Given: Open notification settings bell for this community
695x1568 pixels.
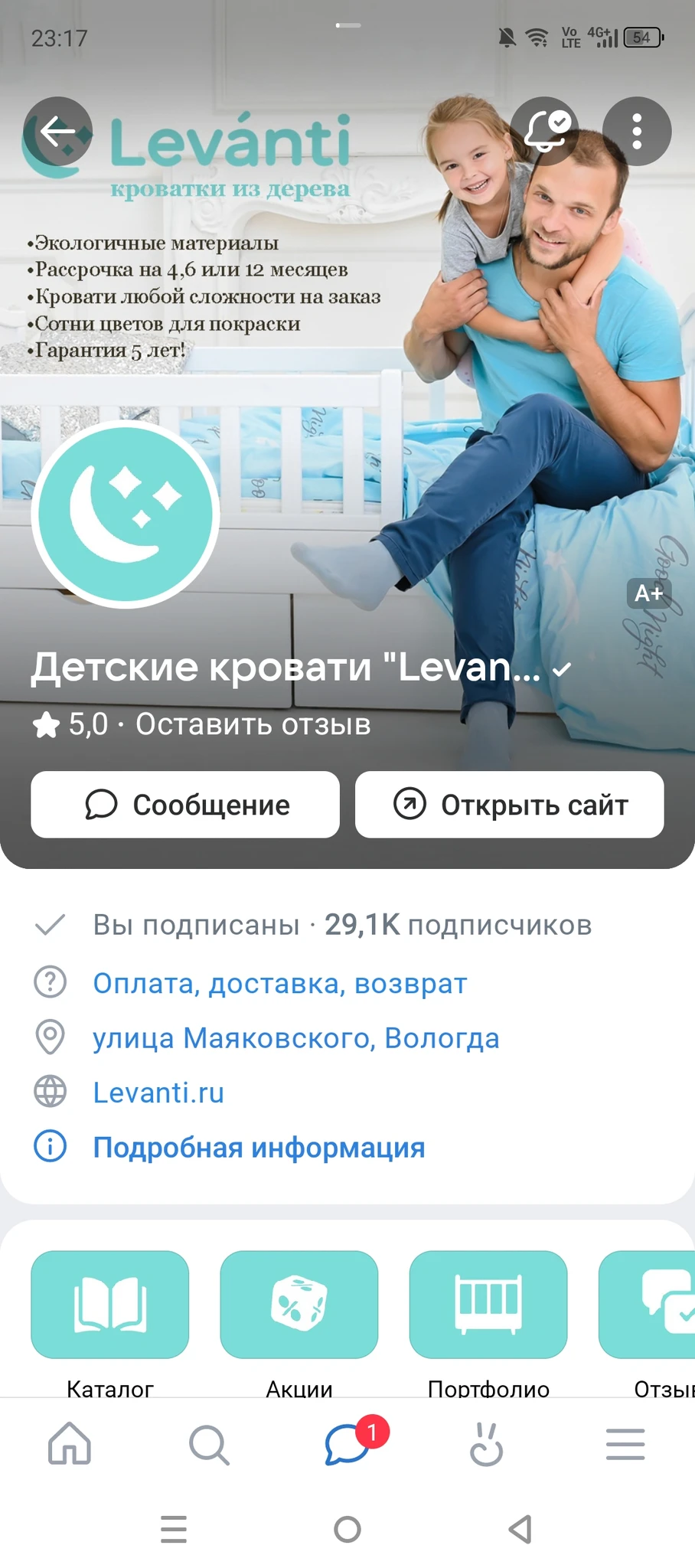Looking at the screenshot, I should pyautogui.click(x=544, y=132).
